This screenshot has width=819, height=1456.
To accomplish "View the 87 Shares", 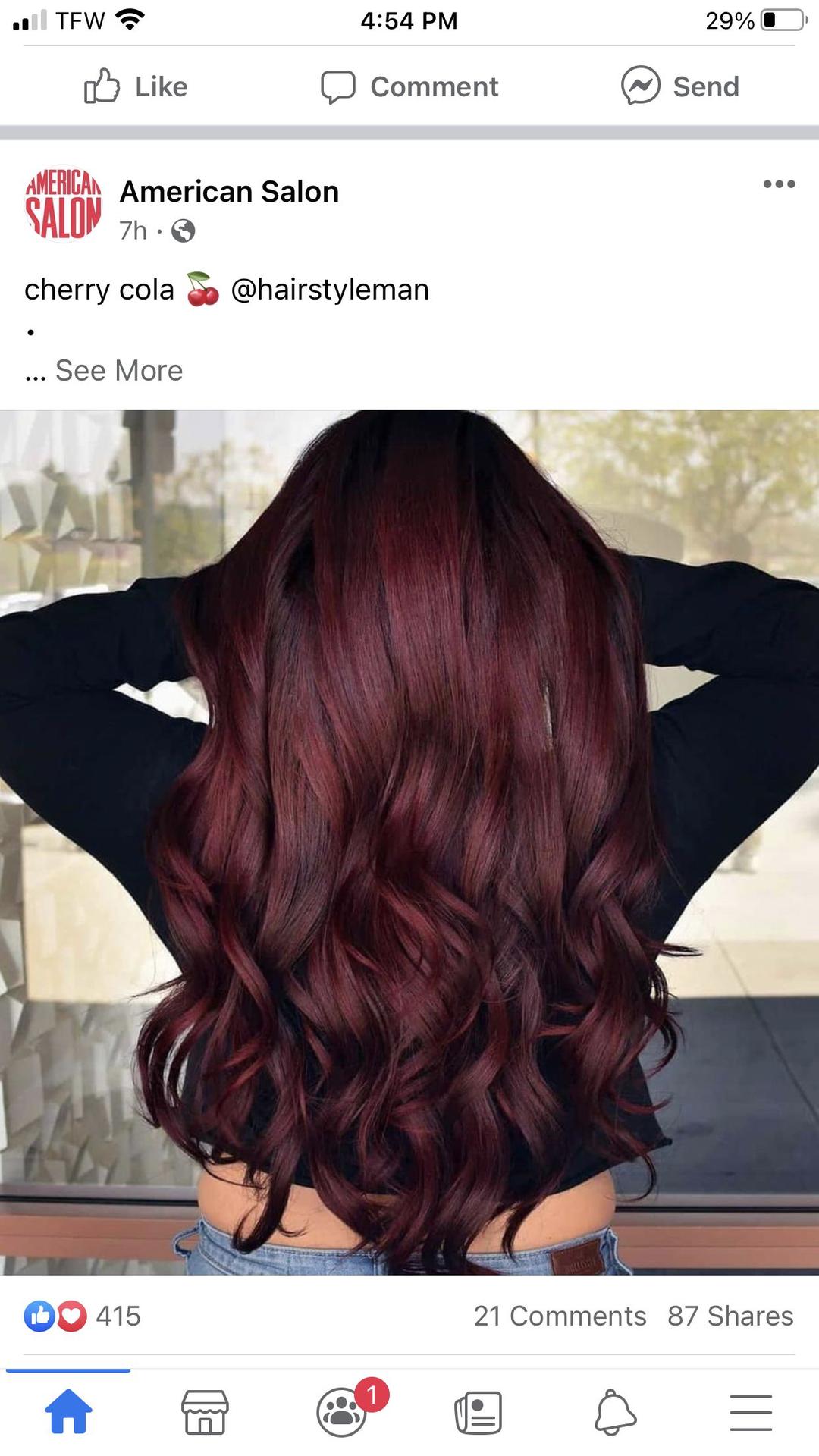I will pyautogui.click(x=730, y=1316).
